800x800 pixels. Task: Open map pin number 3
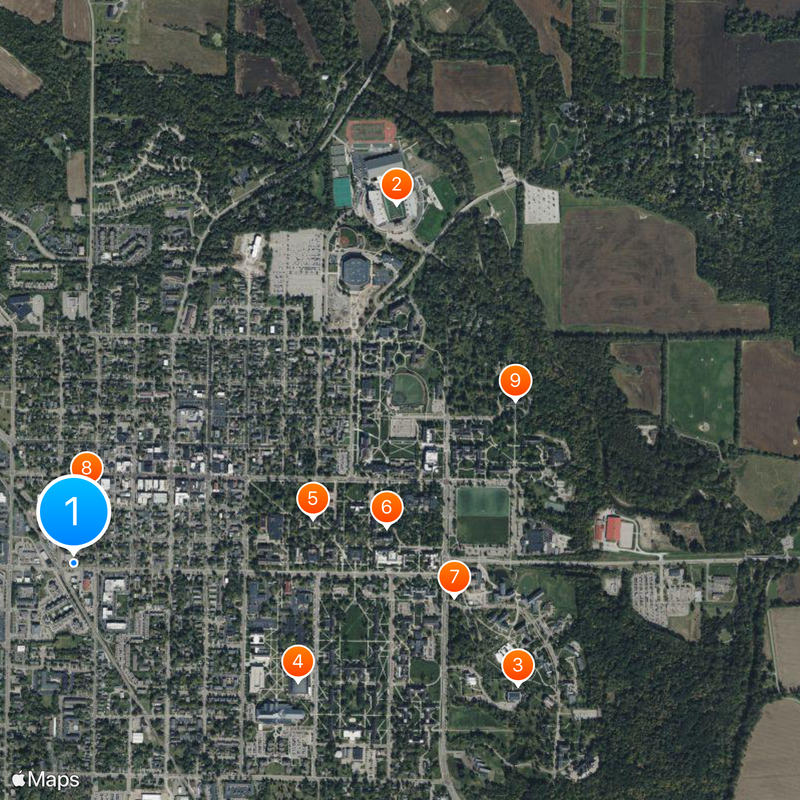[517, 664]
